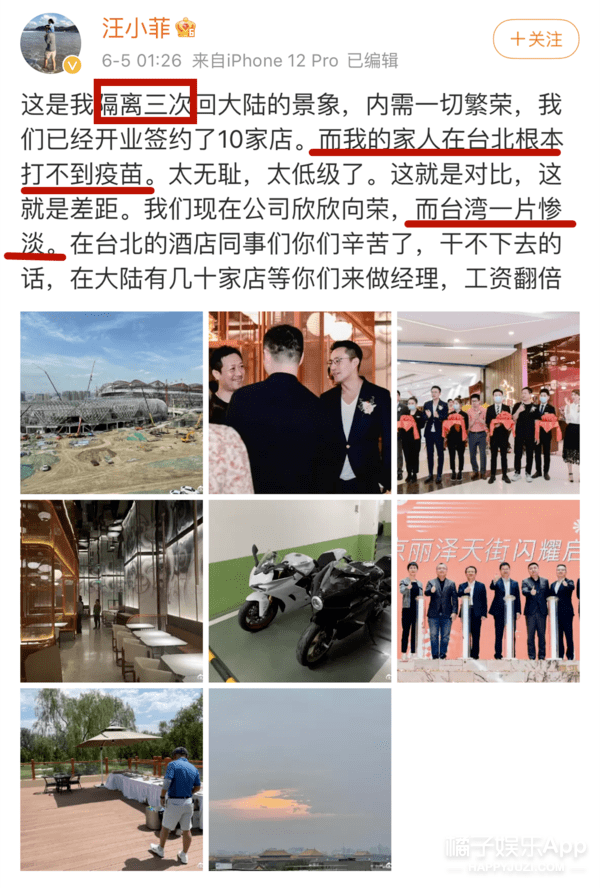
Task: View the outdoor deck with umbrella photo
Action: [111, 778]
